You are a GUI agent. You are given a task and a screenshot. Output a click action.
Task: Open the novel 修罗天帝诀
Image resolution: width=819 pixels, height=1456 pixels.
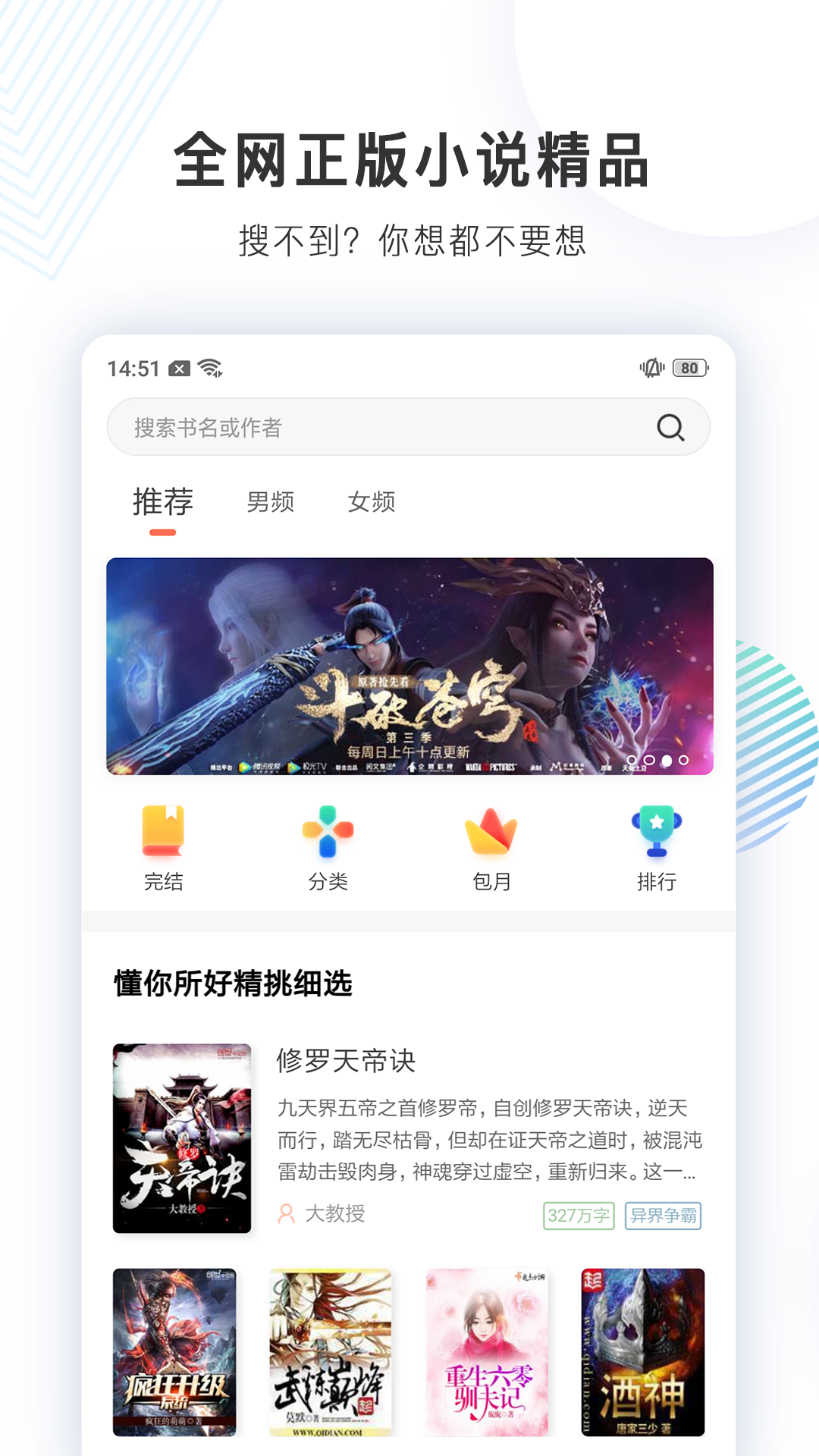[x=346, y=1062]
